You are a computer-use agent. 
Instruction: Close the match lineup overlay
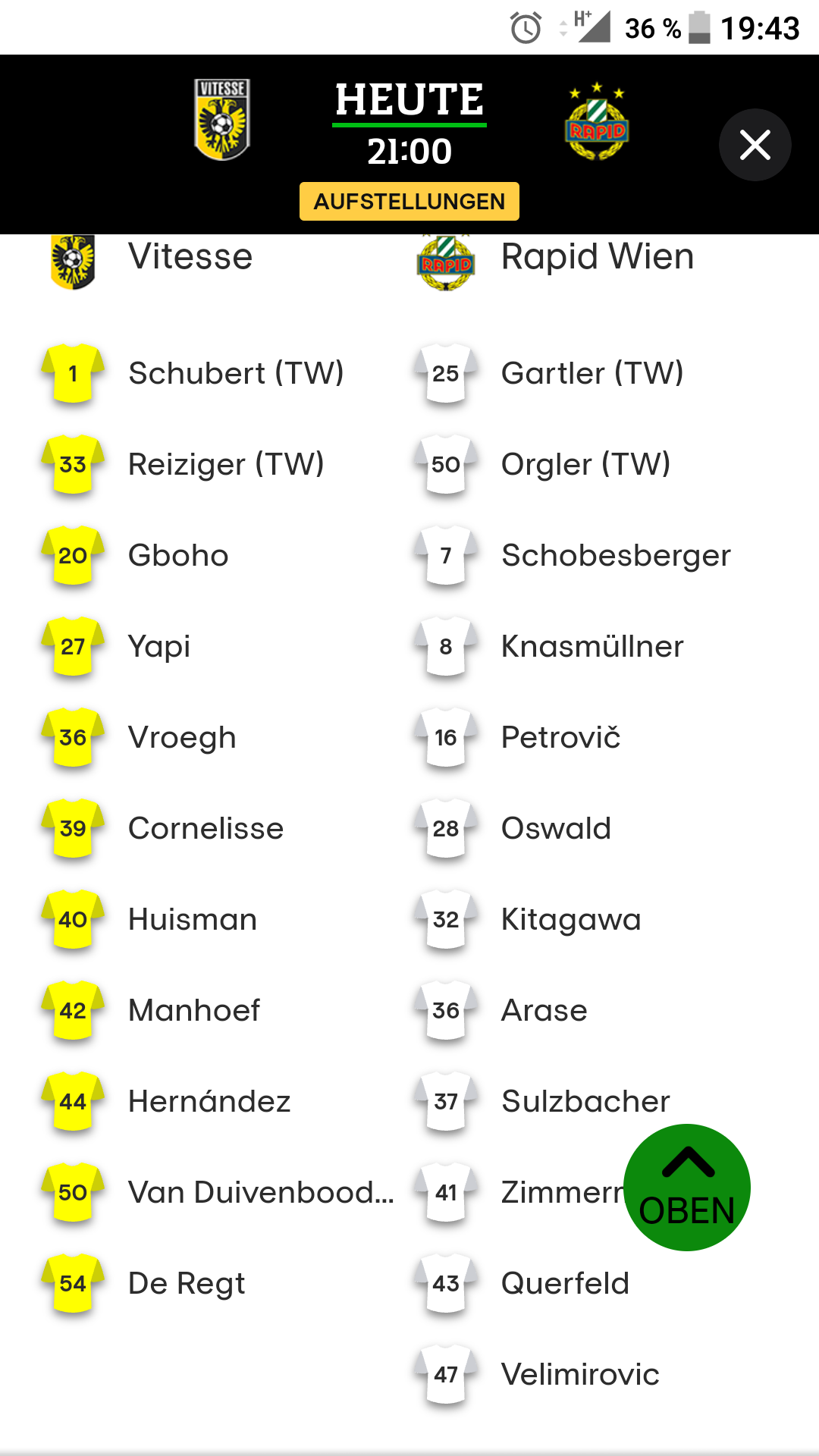(x=755, y=145)
